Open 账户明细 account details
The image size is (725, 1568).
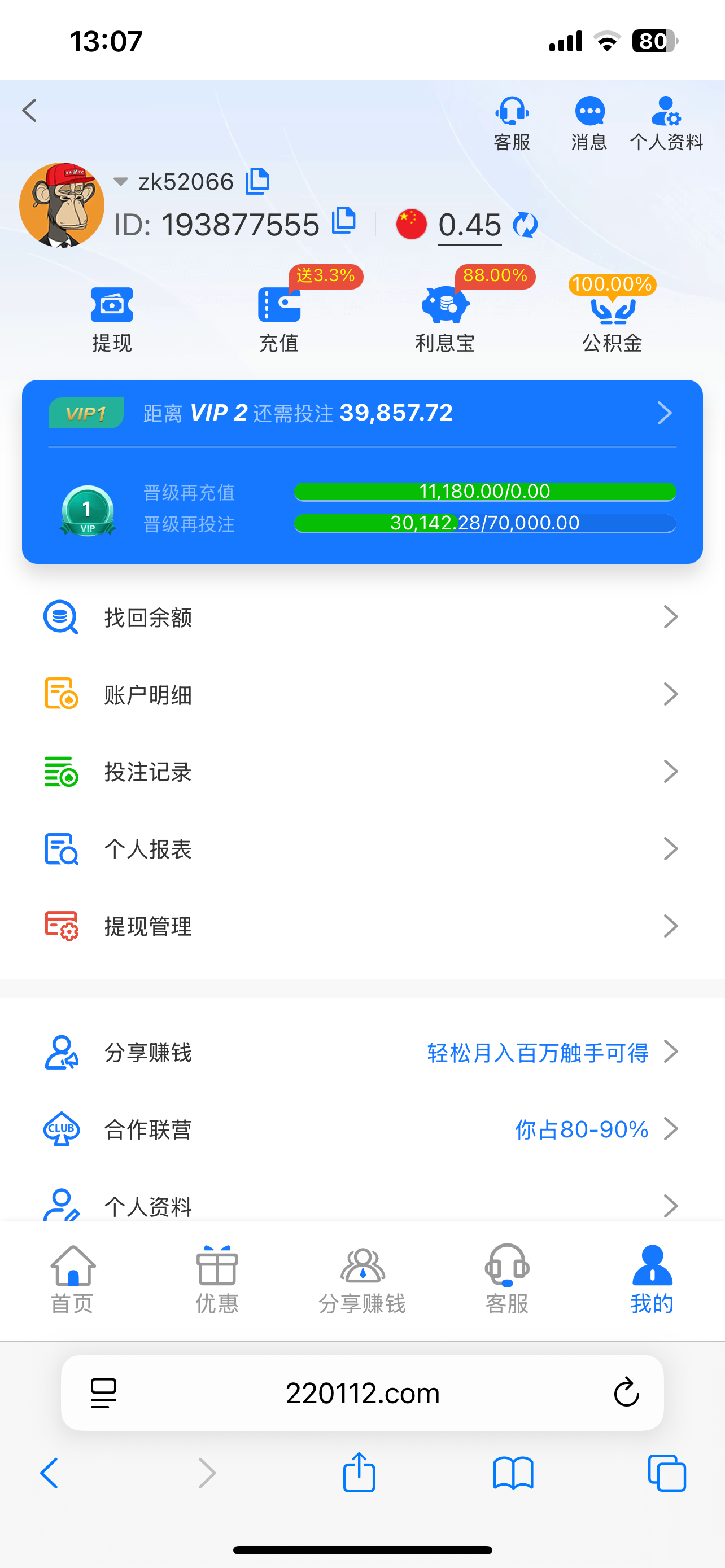[x=361, y=694]
